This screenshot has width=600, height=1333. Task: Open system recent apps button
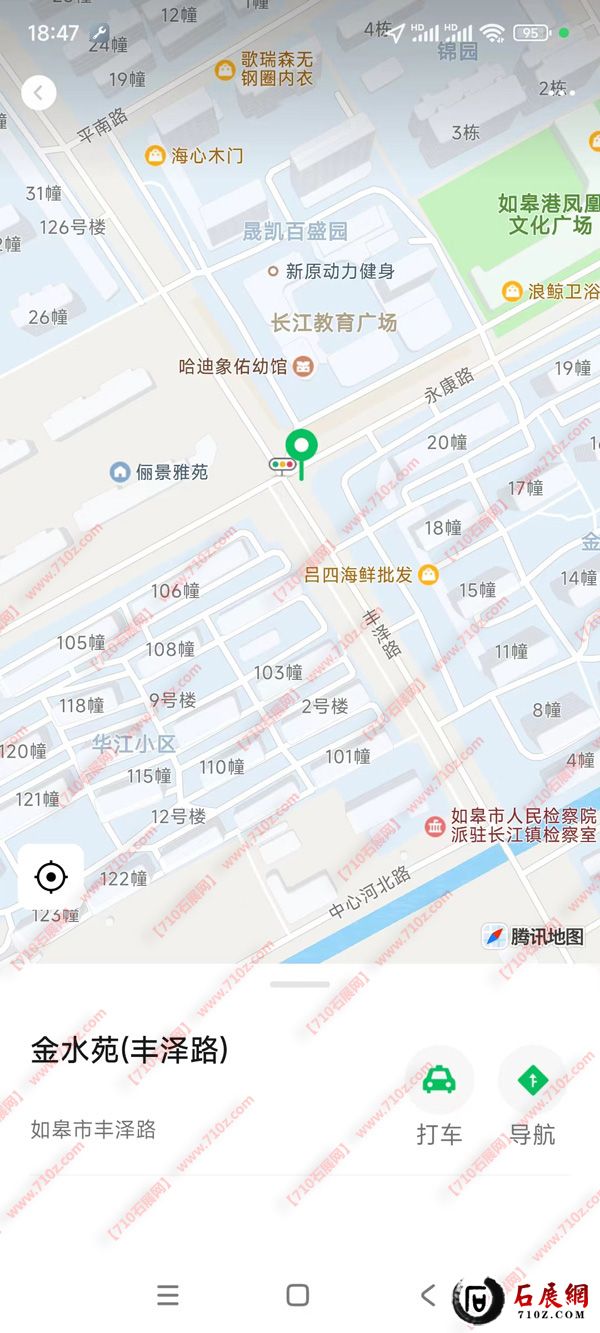tap(168, 1296)
